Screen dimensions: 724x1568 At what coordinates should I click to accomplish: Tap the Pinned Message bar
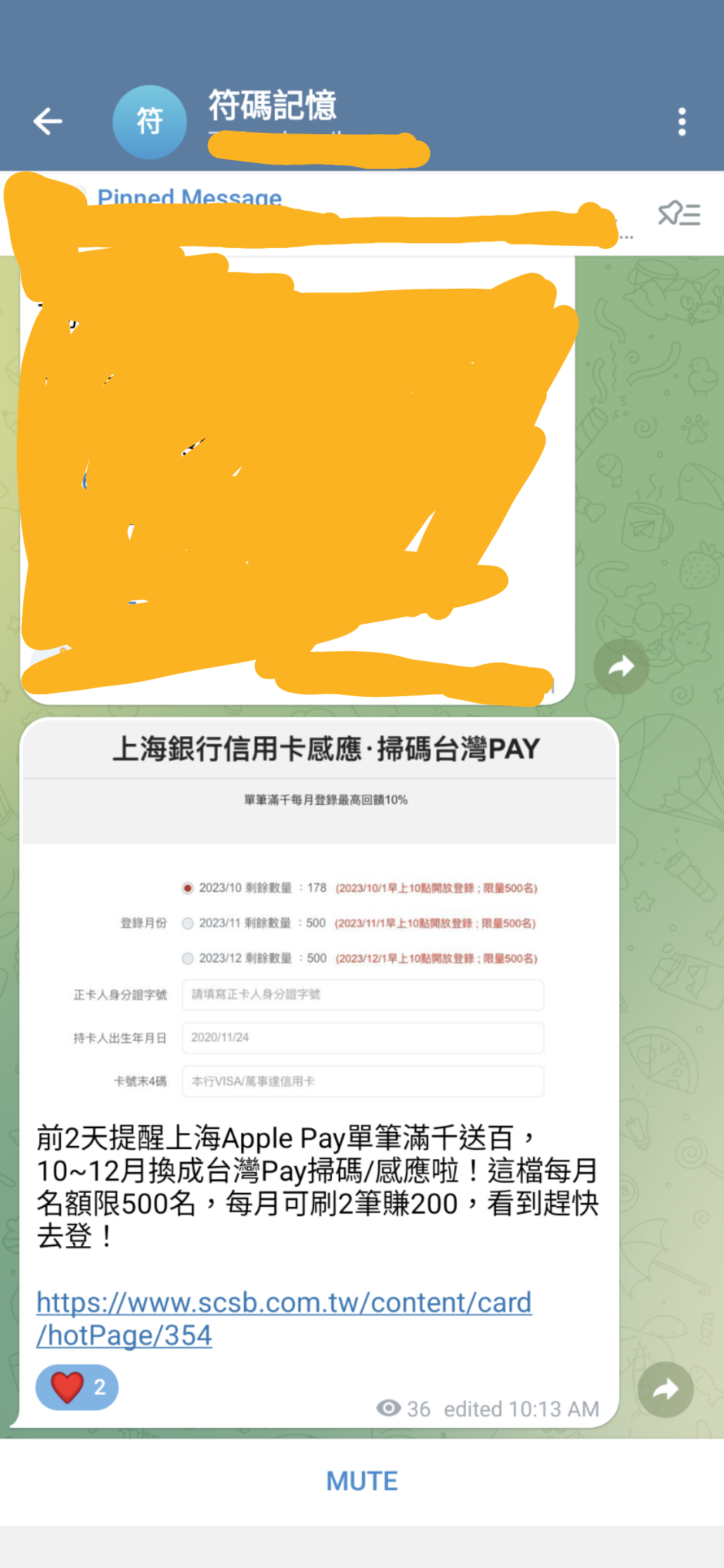[351, 213]
